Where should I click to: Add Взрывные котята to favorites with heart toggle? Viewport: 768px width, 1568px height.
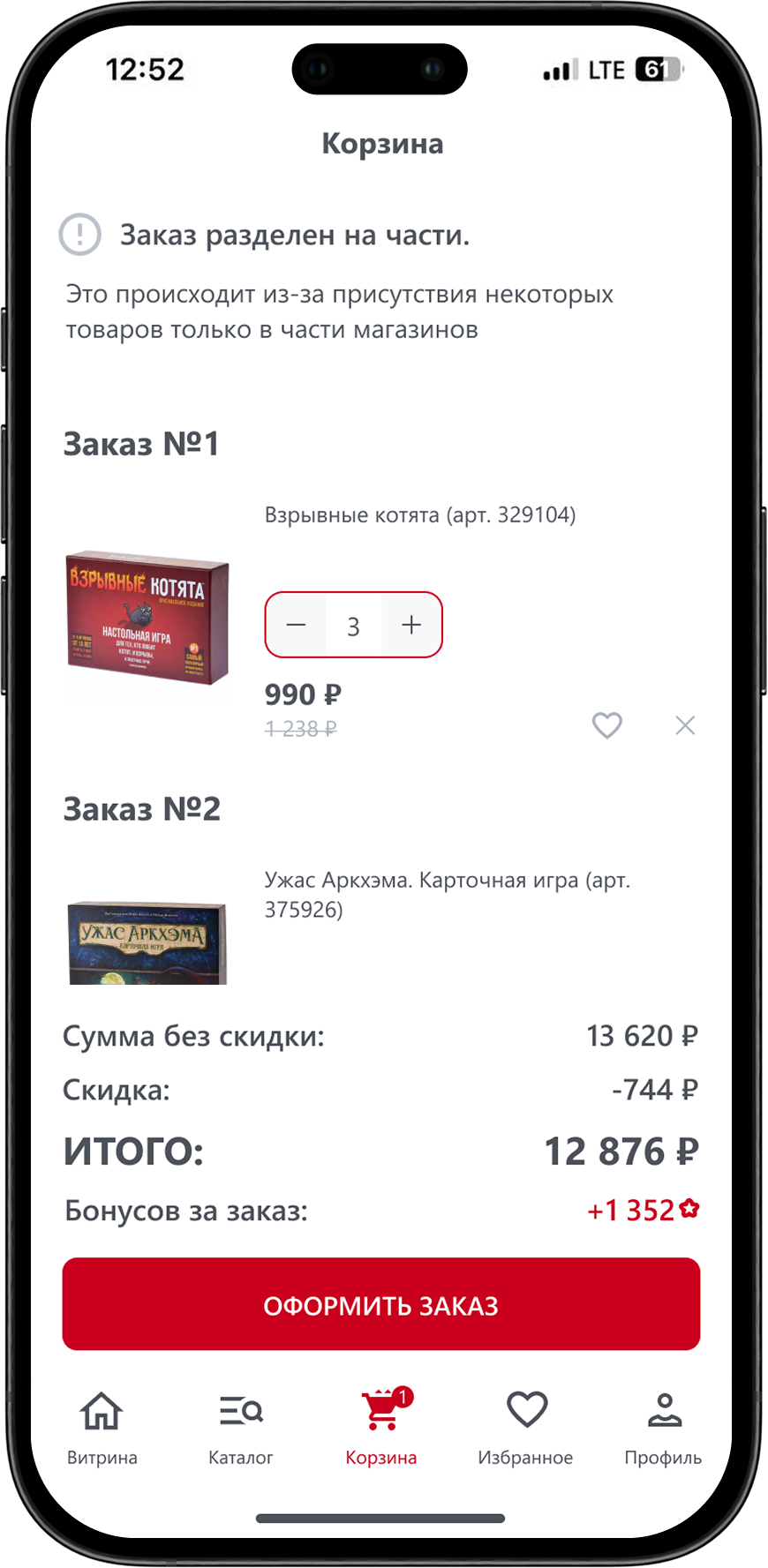[x=607, y=725]
